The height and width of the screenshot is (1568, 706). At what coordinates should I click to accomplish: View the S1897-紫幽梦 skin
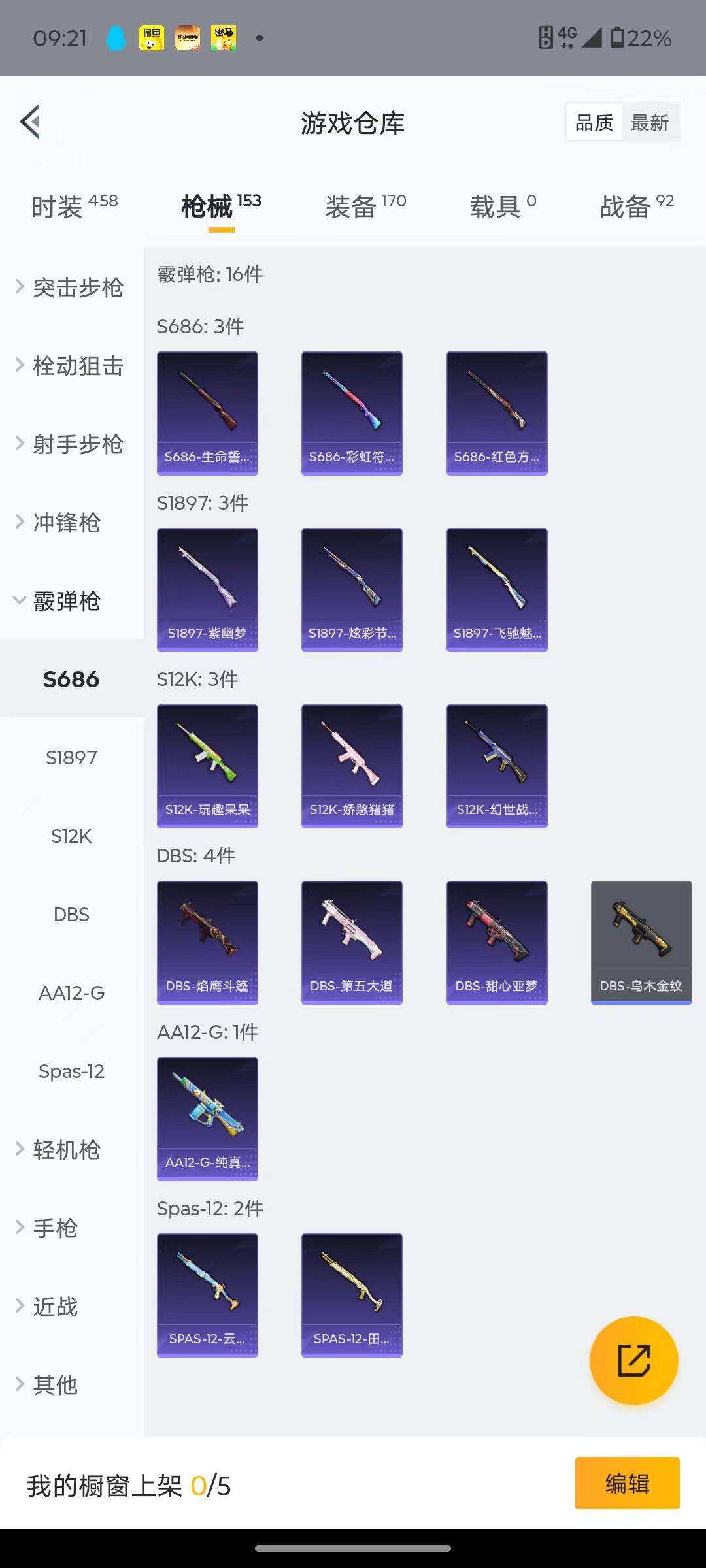(207, 589)
